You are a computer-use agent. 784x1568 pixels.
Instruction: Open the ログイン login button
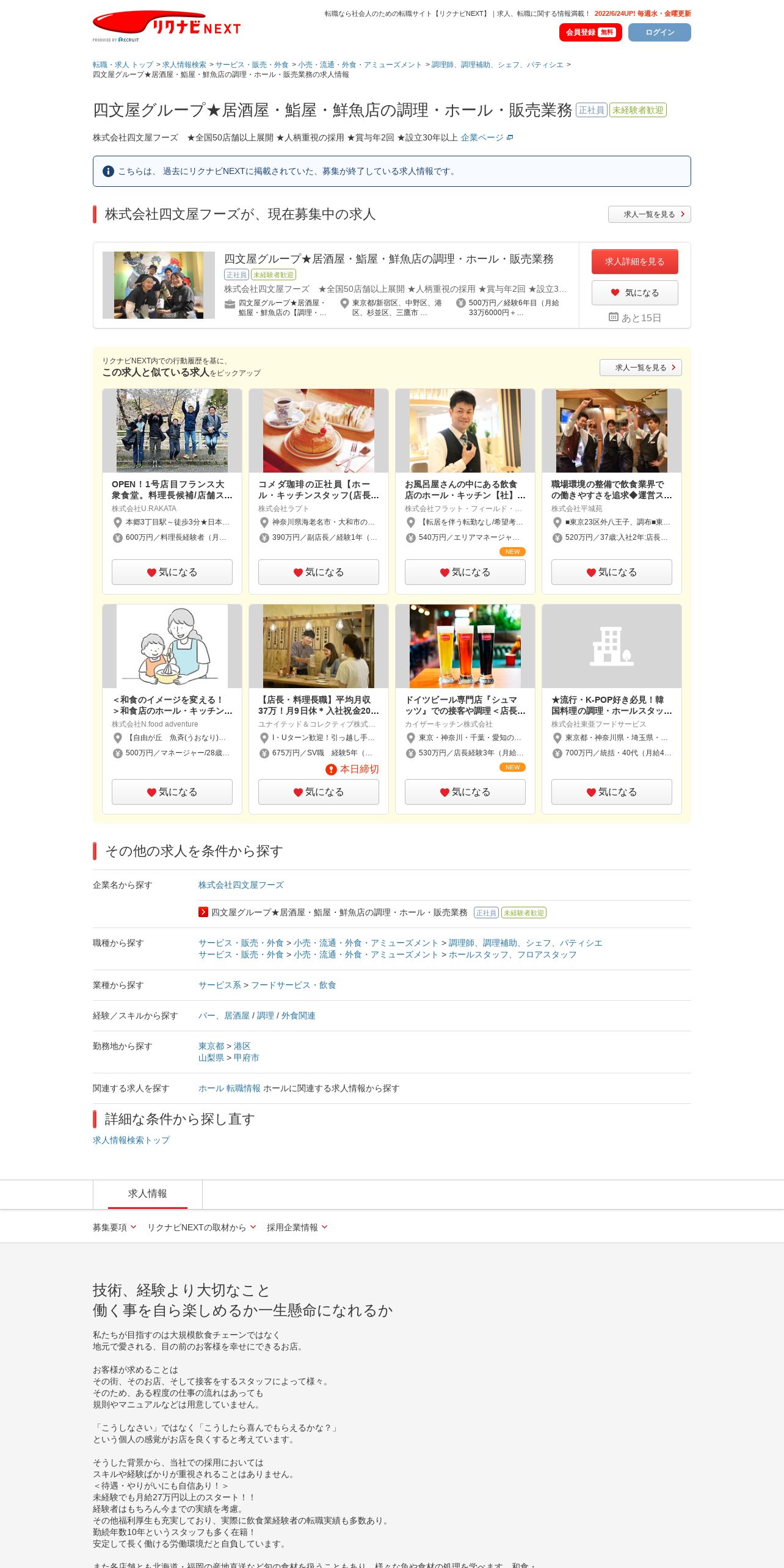pos(659,32)
